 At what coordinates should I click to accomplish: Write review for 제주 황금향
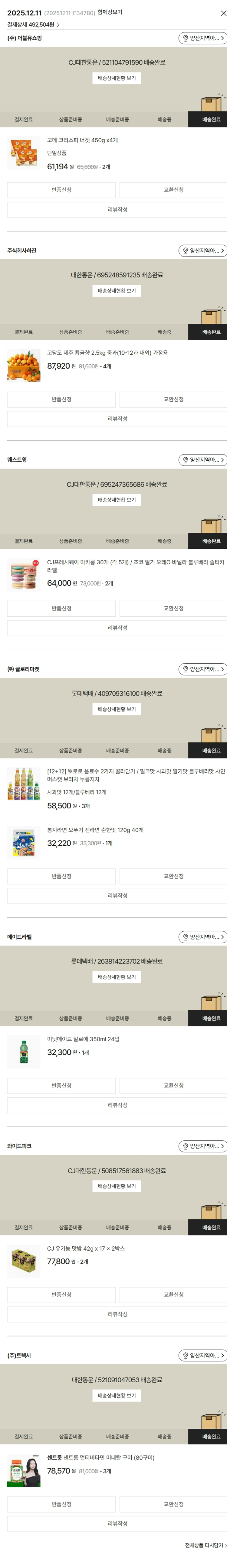tap(117, 419)
